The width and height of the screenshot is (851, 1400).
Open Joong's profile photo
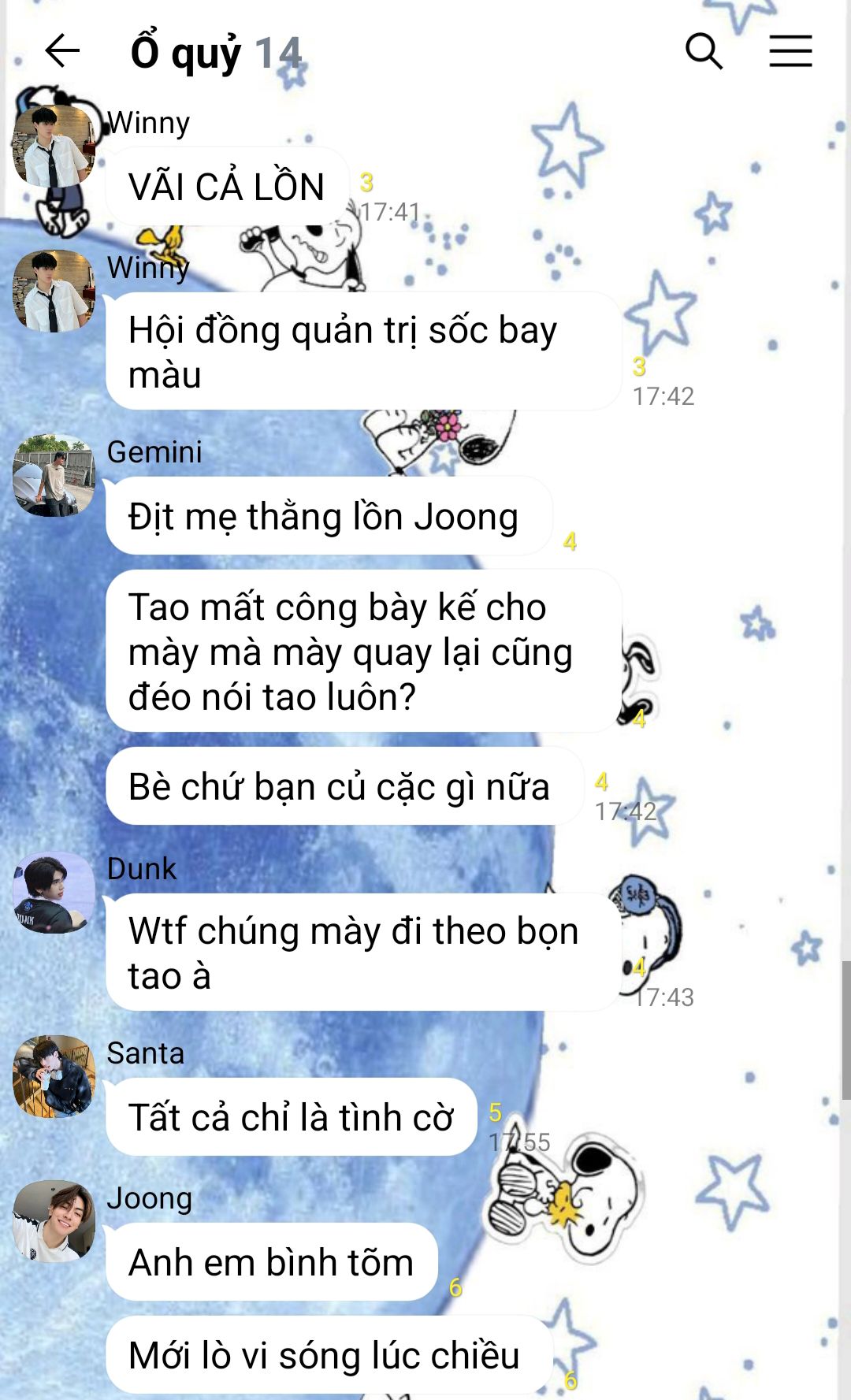pyautogui.click(x=54, y=1222)
